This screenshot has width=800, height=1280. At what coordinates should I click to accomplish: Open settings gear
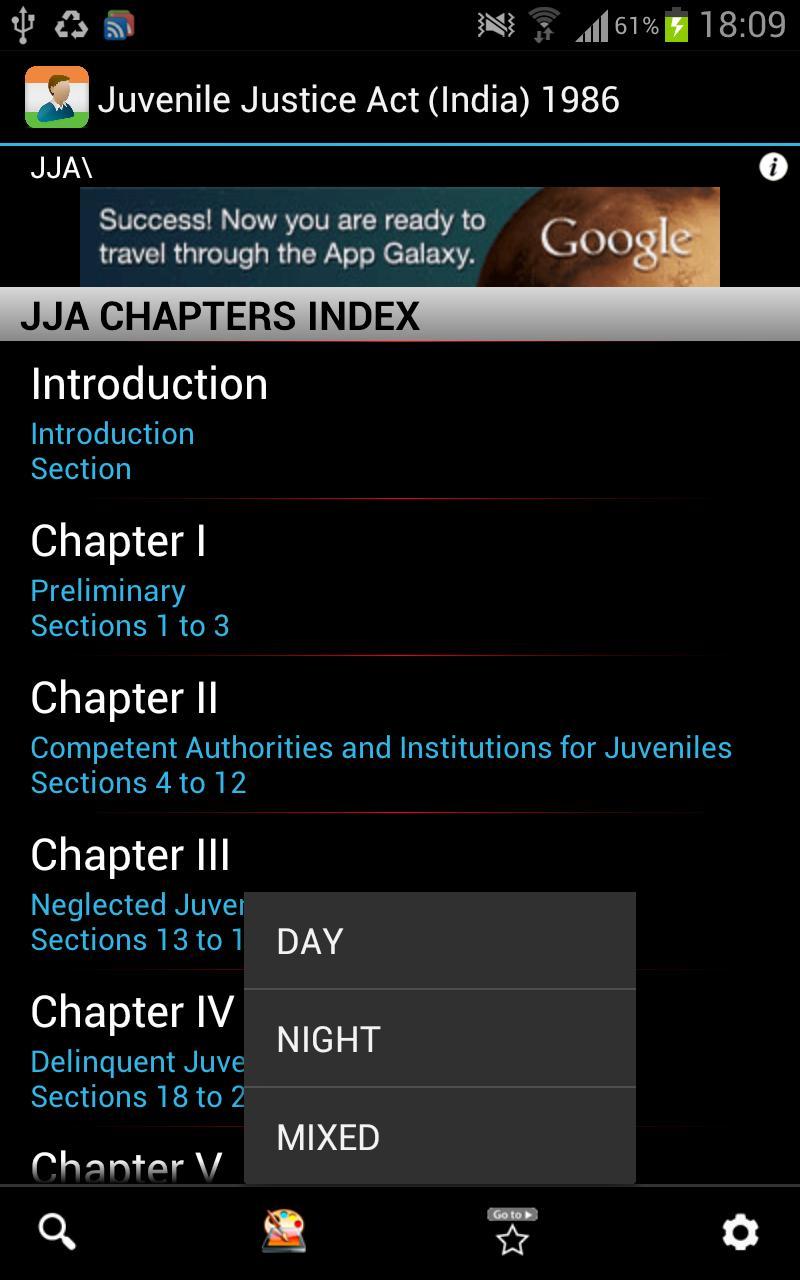tap(740, 1232)
